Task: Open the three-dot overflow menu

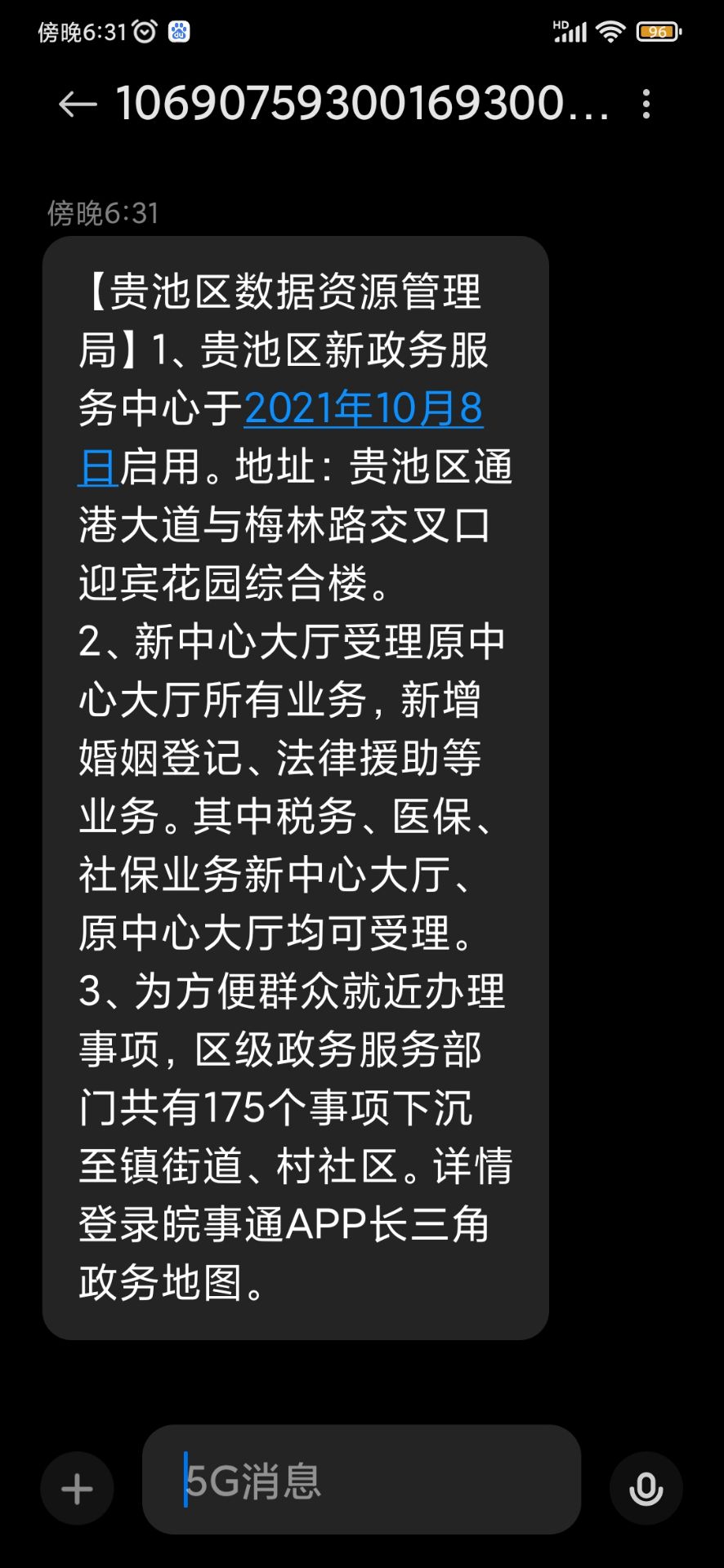Action: point(646,105)
